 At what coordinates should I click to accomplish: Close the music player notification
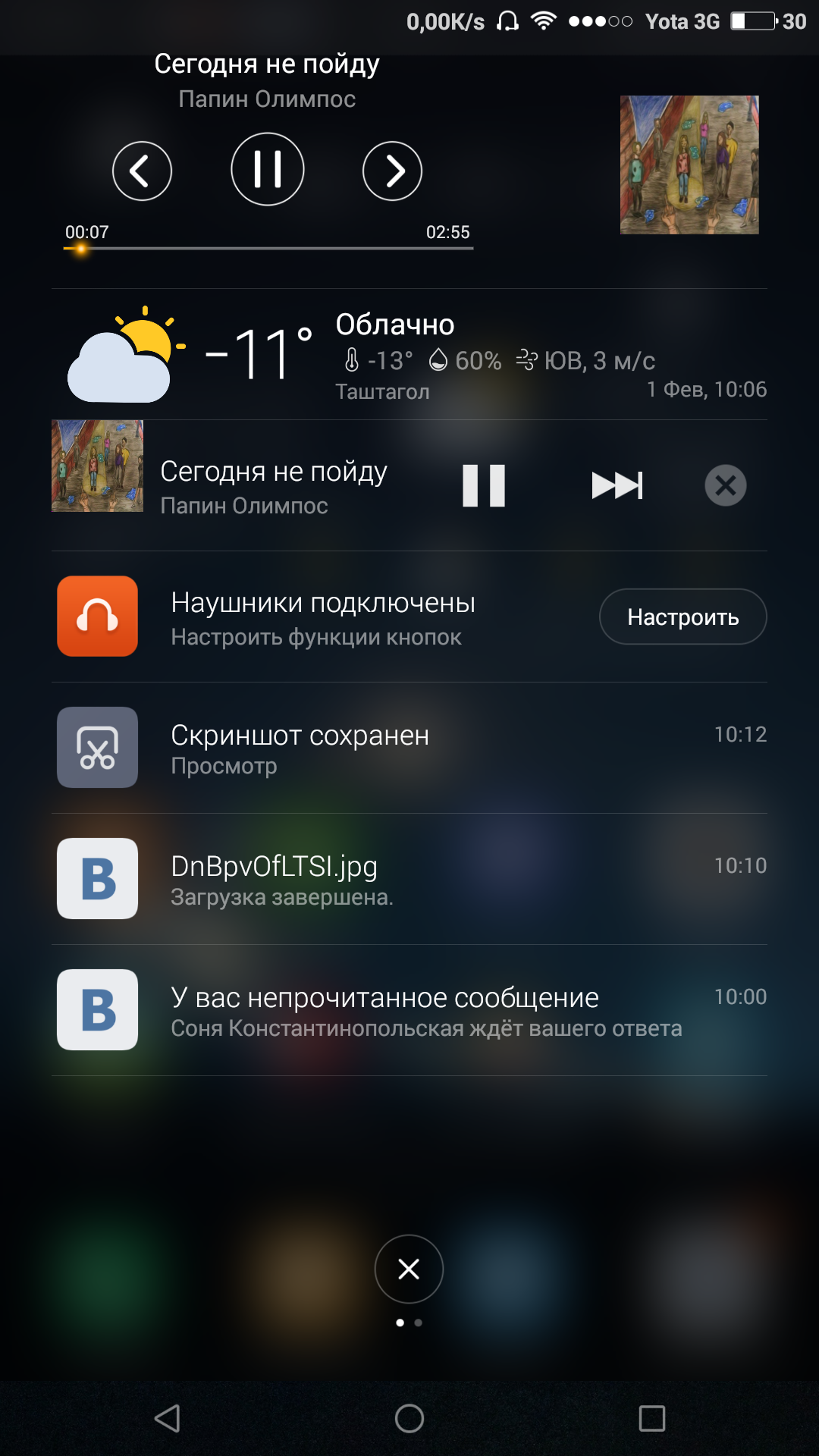(726, 485)
